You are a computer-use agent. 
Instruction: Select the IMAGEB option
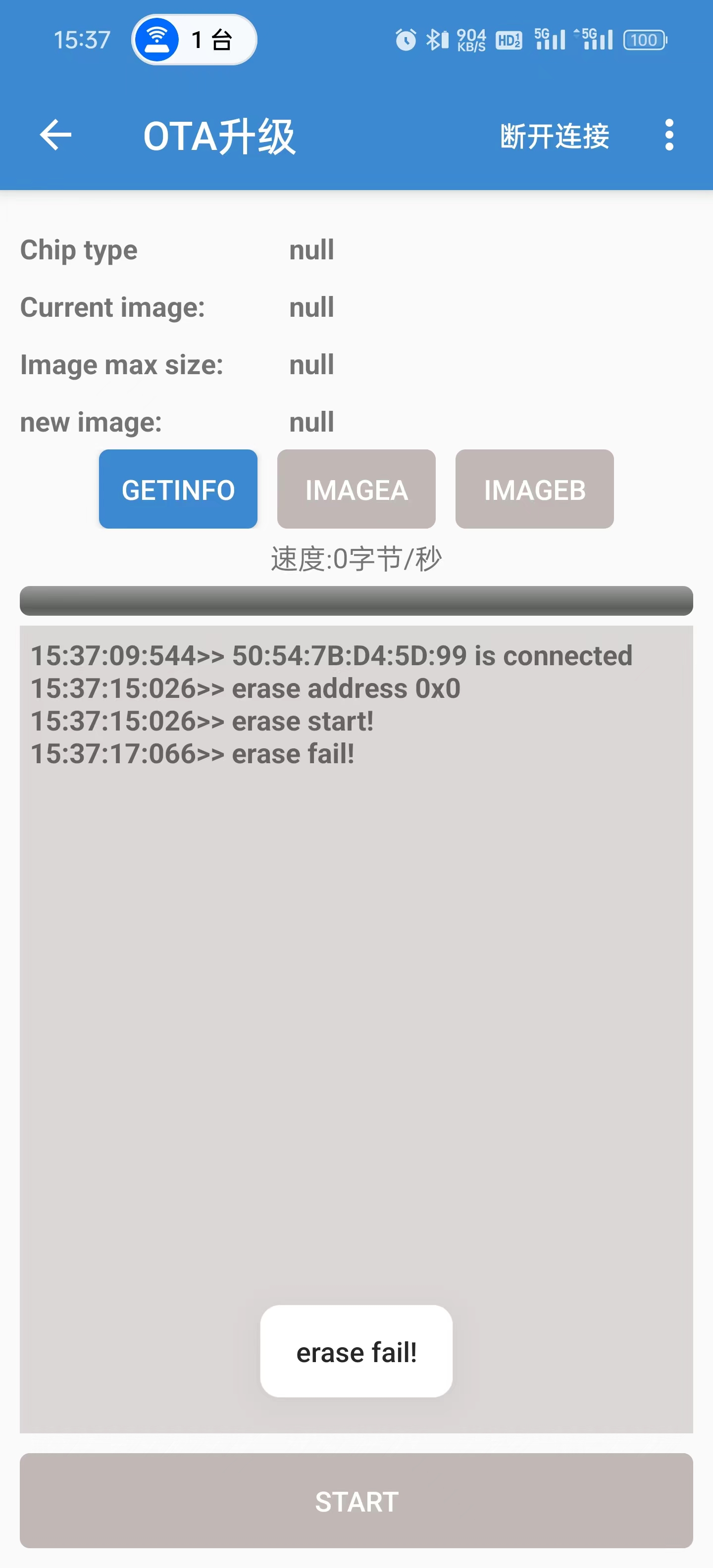click(x=534, y=489)
